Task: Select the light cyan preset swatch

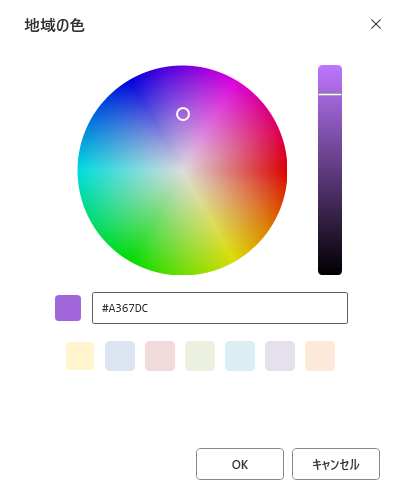Action: pyautogui.click(x=240, y=356)
